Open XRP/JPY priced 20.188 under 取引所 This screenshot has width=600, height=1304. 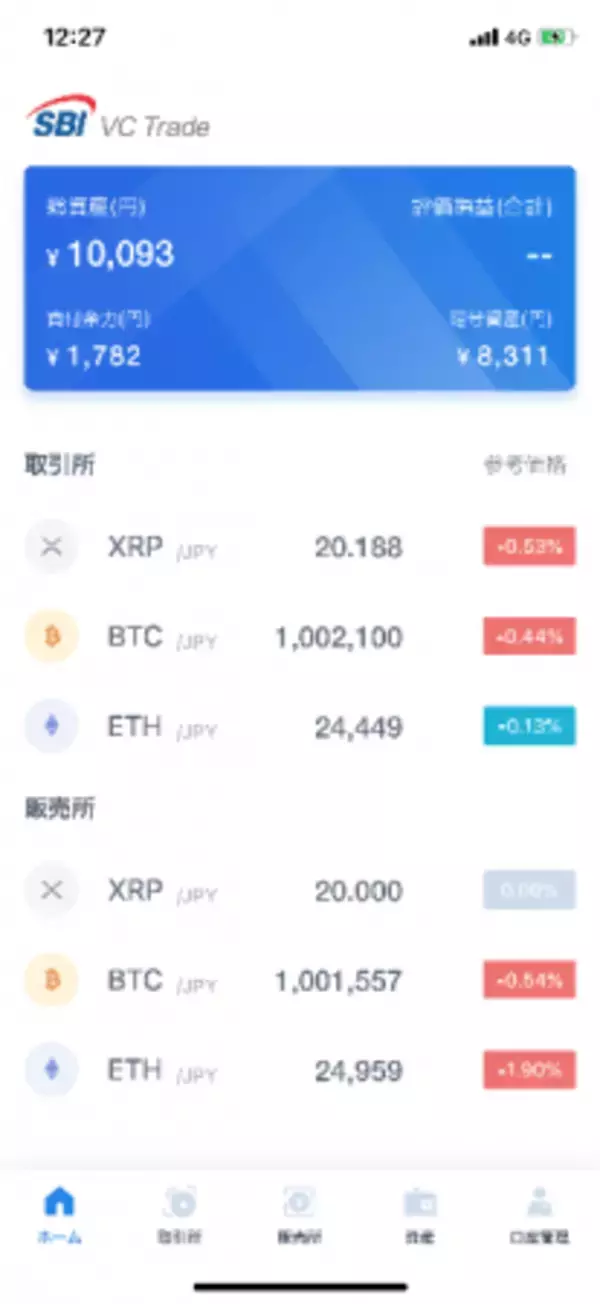[300, 547]
